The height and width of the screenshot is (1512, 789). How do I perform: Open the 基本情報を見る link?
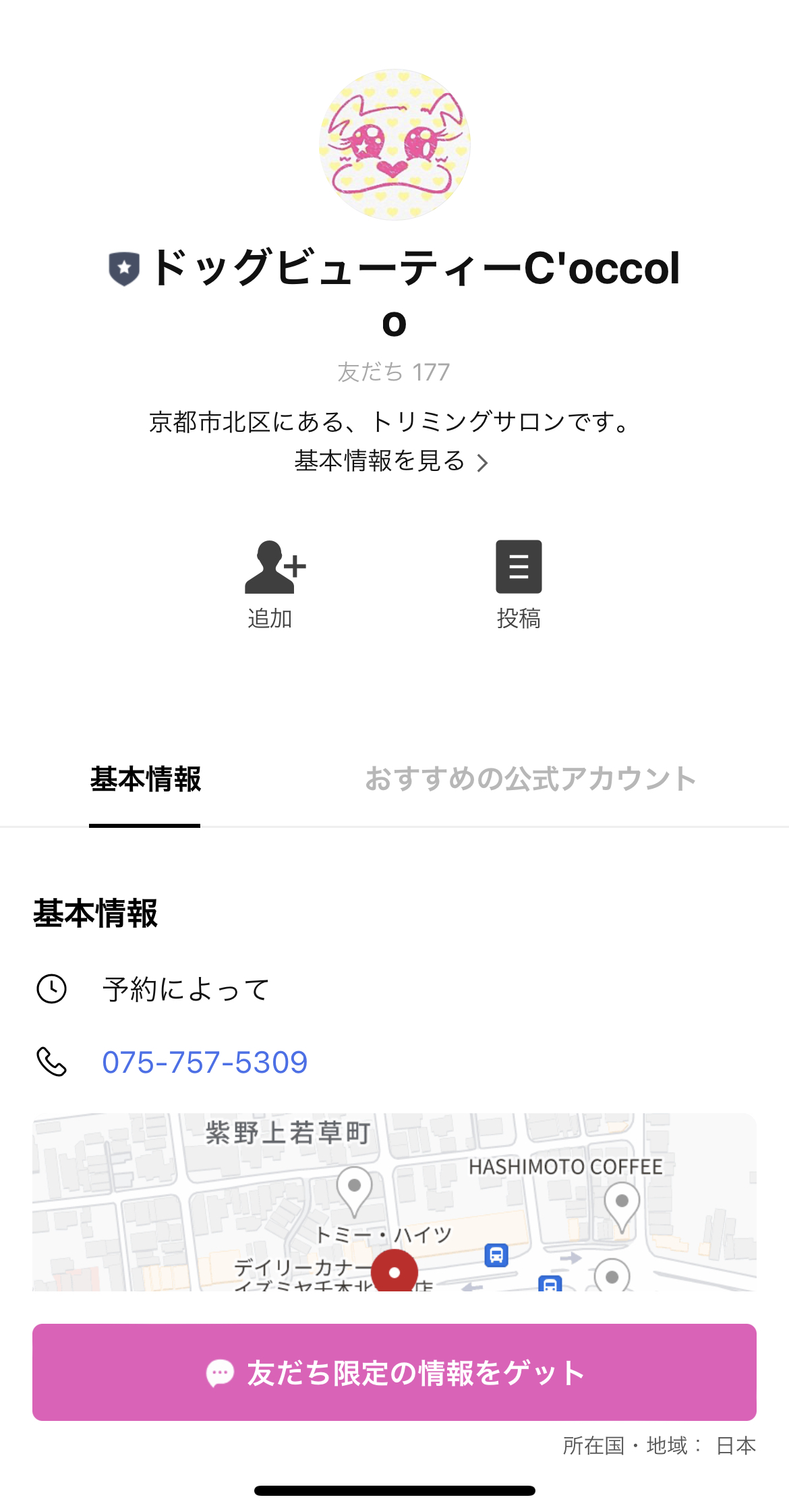pos(379,462)
